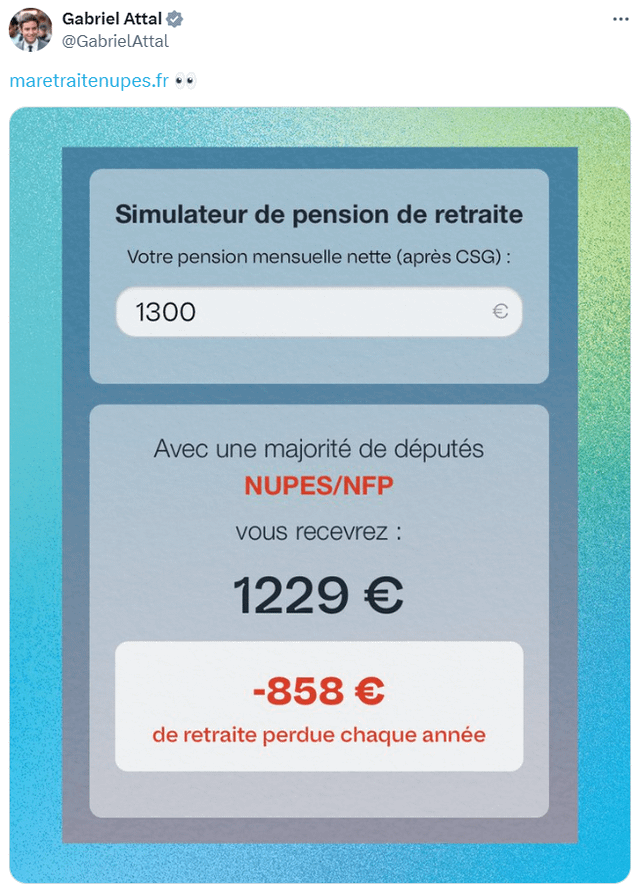Viewport: 640px width, 884px height.
Task: View Gabriel Attal's profile via his name
Action: click(x=110, y=19)
